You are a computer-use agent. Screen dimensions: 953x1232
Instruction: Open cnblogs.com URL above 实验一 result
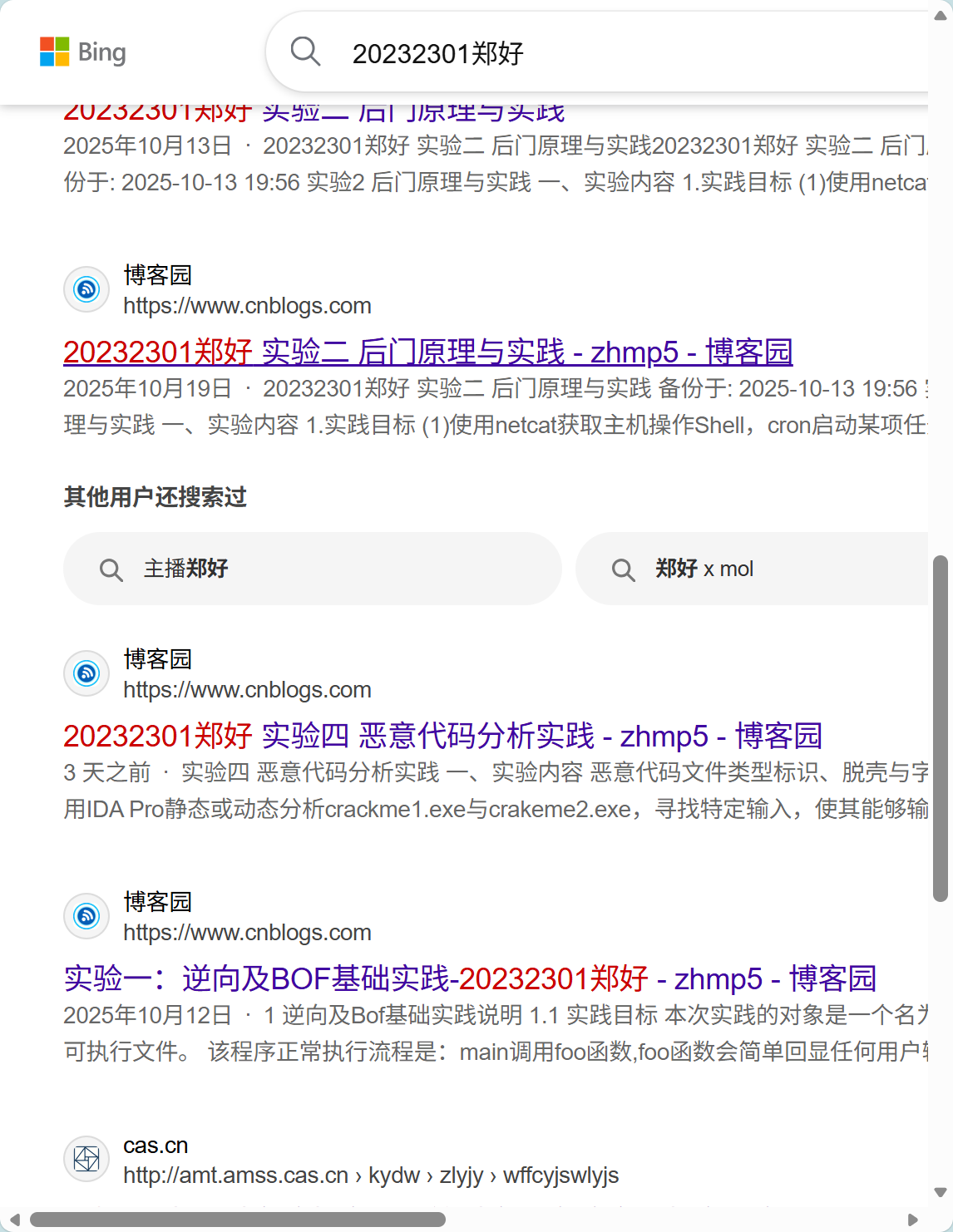coord(247,933)
